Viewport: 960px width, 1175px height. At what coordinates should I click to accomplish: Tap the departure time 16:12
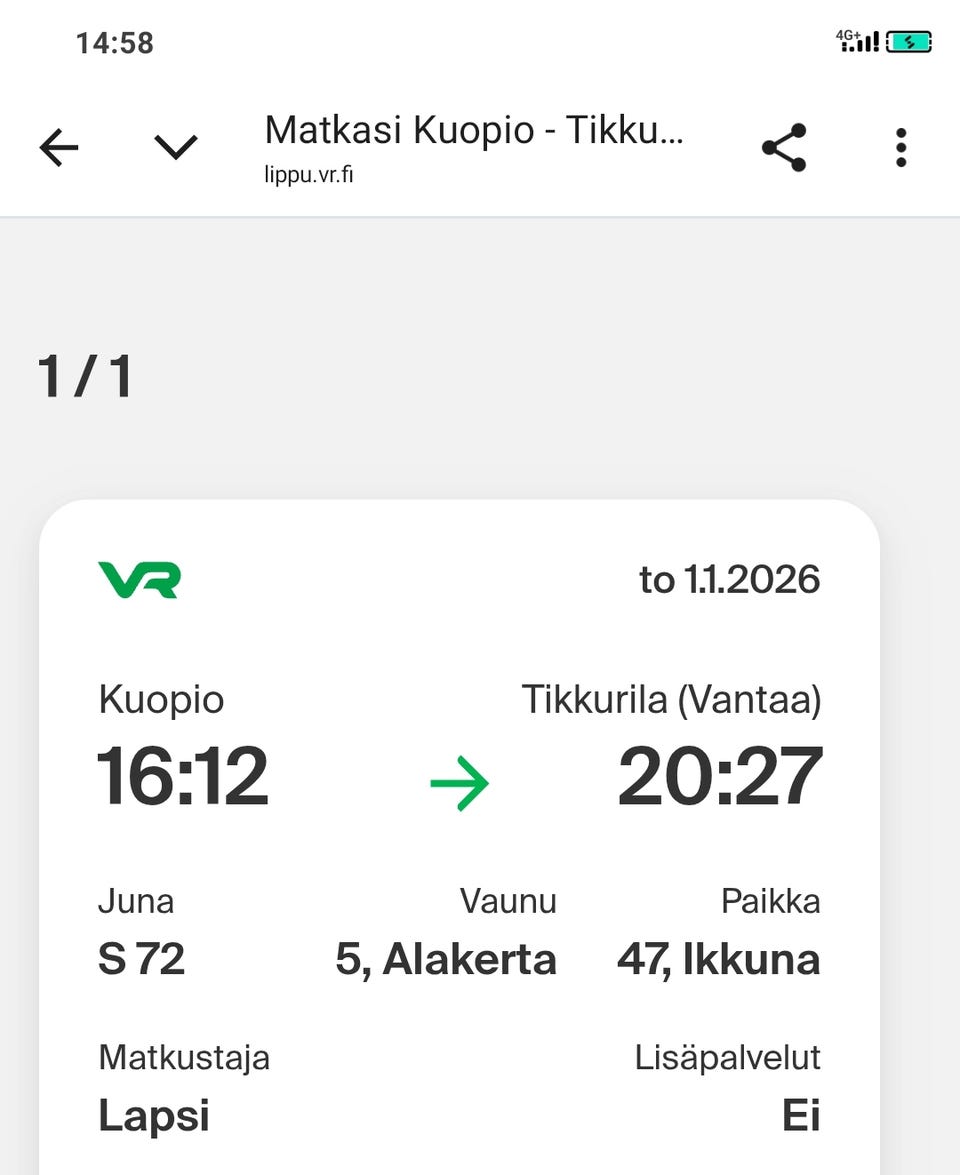point(183,782)
